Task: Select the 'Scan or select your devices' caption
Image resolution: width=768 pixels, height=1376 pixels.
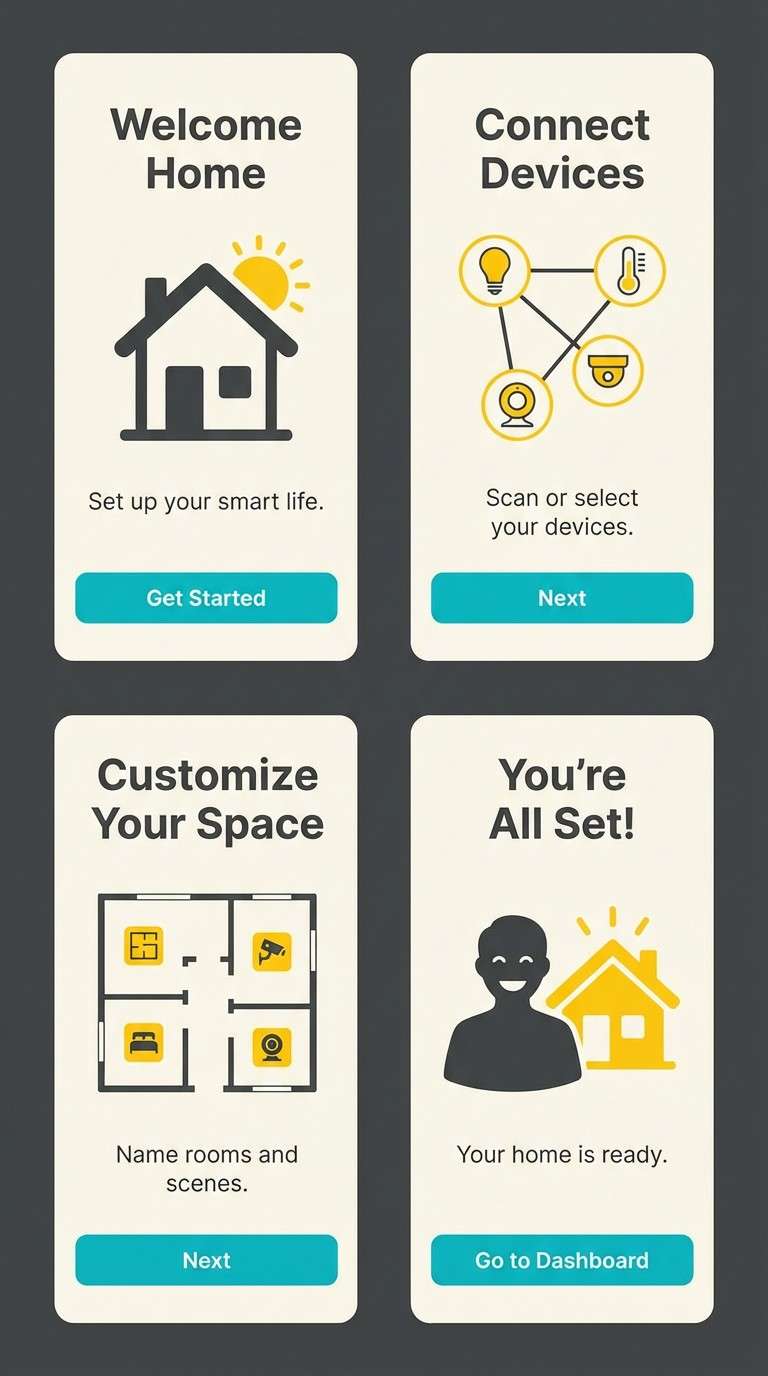Action: point(561,511)
